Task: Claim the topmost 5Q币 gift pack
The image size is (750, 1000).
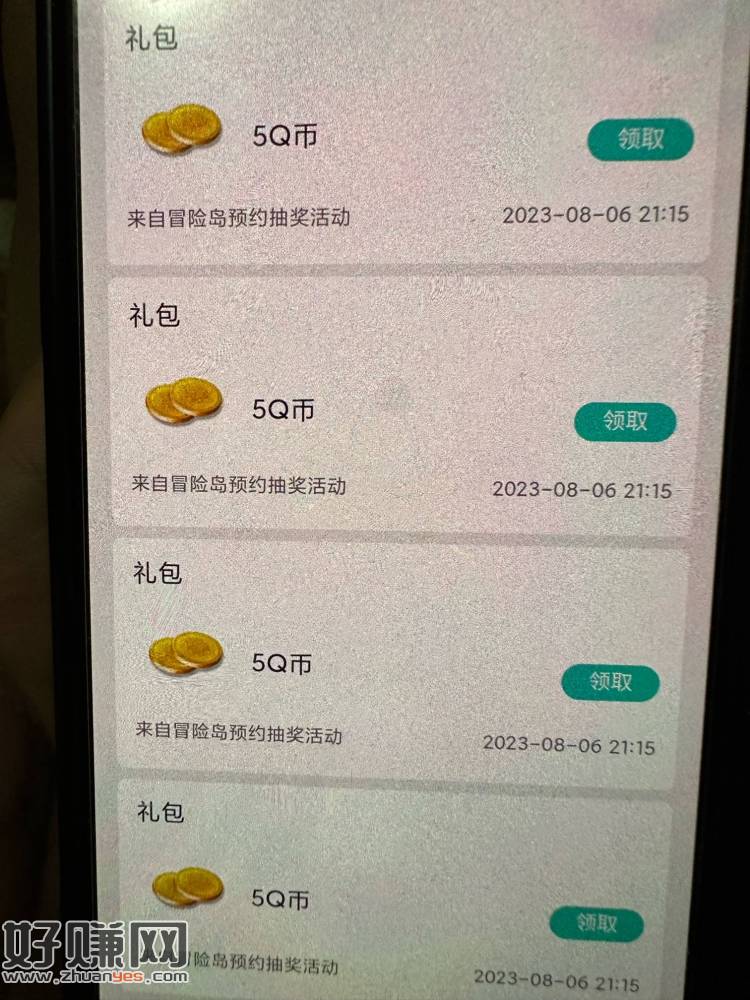Action: click(x=640, y=139)
